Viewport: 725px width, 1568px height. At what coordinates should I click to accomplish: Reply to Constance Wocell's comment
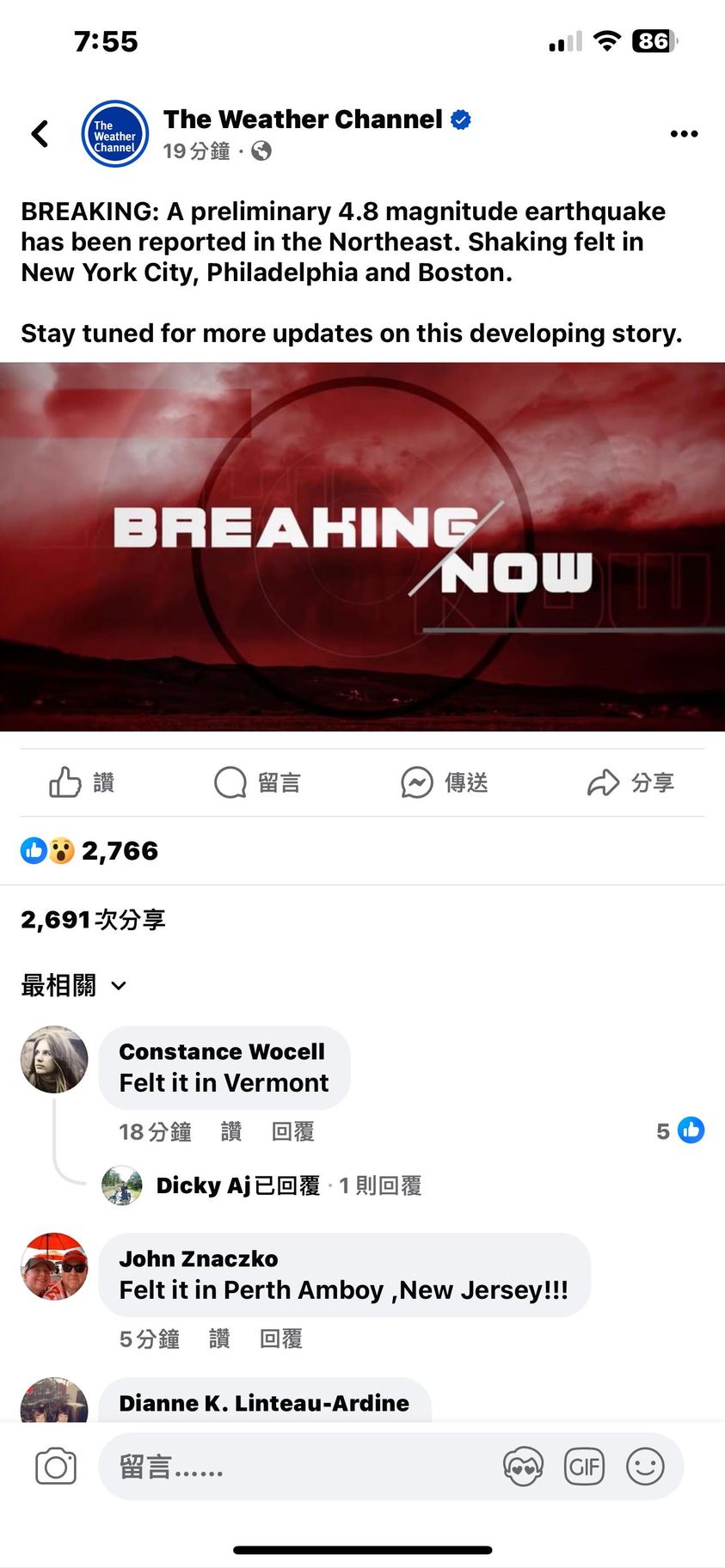tap(292, 1131)
